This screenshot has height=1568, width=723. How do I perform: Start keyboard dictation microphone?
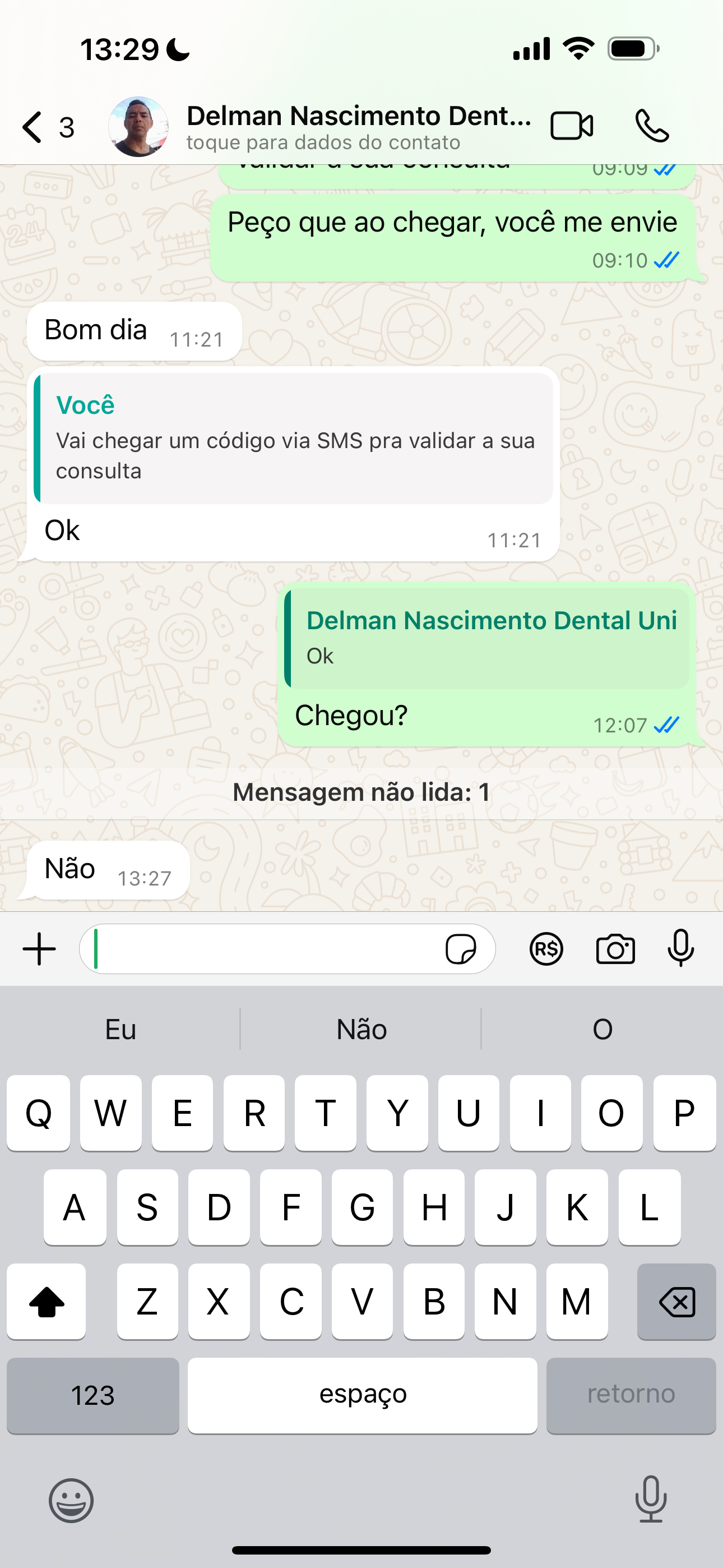click(651, 1499)
